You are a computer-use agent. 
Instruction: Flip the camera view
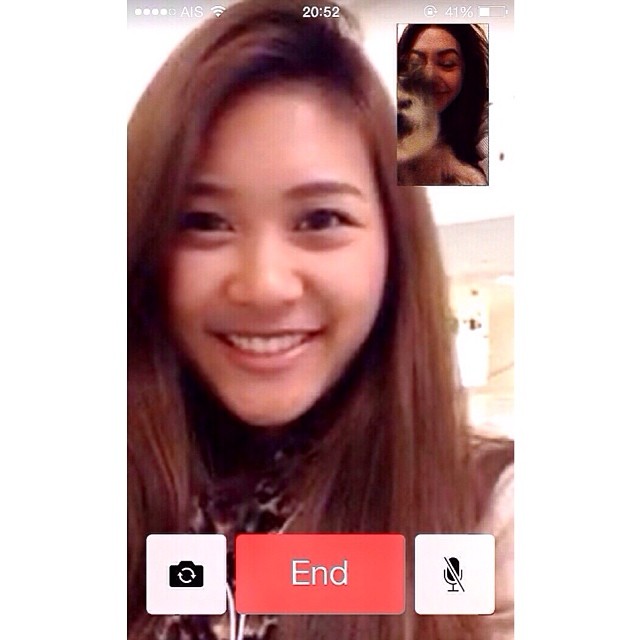(186, 574)
